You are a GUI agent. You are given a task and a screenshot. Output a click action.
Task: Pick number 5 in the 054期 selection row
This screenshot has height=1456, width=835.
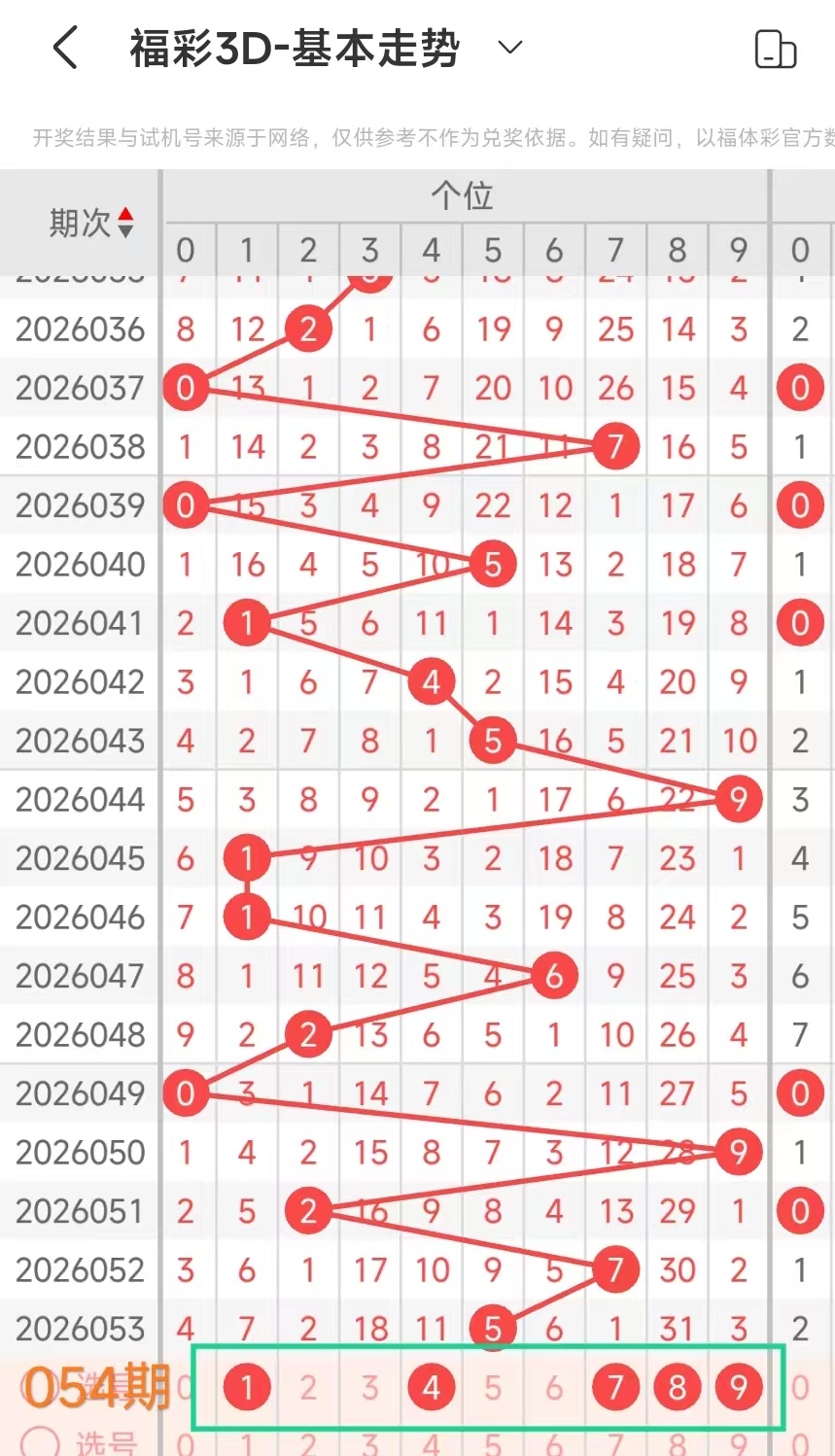coord(493,1387)
